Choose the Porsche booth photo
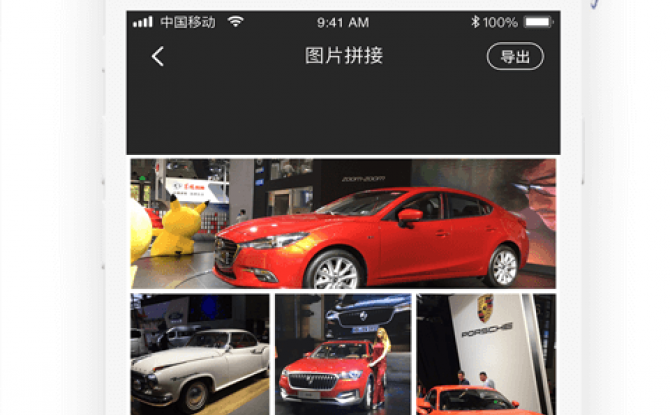The image size is (670, 415). [x=485, y=354]
